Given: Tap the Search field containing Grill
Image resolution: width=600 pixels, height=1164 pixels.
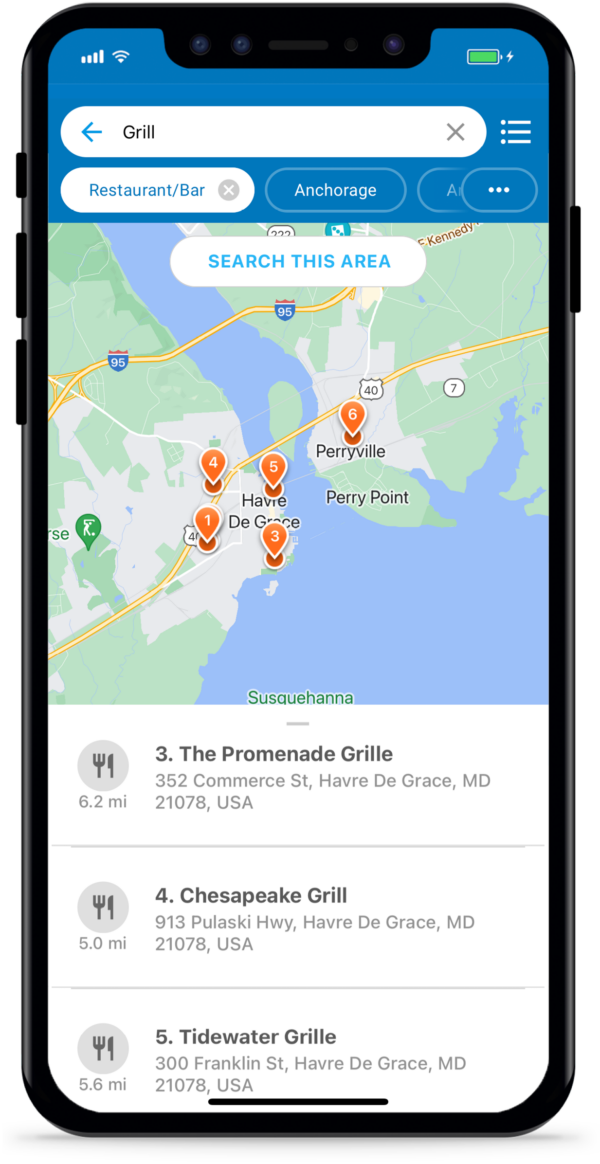Looking at the screenshot, I should pyautogui.click(x=270, y=132).
